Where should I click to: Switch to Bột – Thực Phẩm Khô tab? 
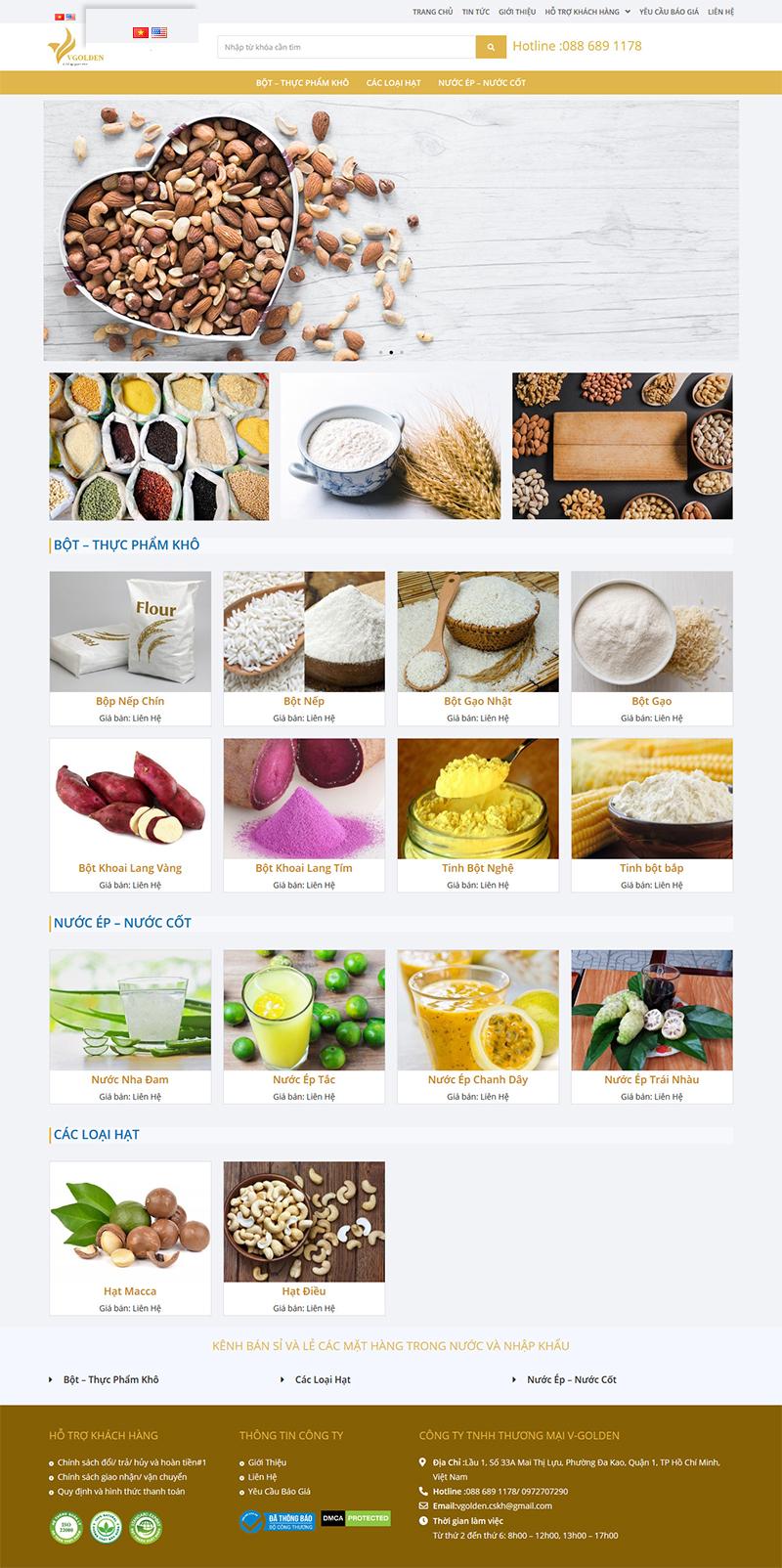(x=302, y=83)
